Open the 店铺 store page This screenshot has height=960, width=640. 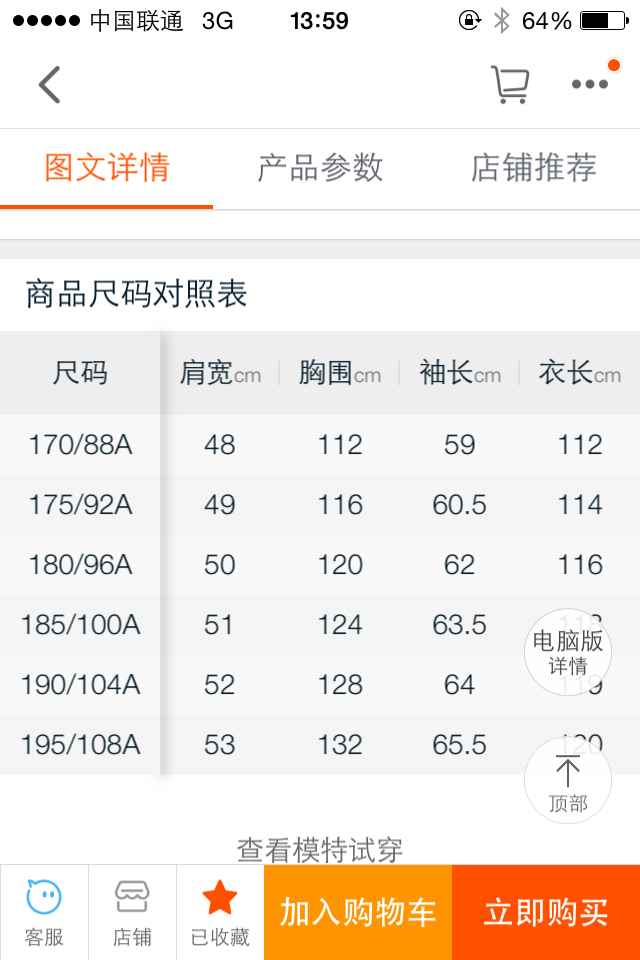(132, 913)
